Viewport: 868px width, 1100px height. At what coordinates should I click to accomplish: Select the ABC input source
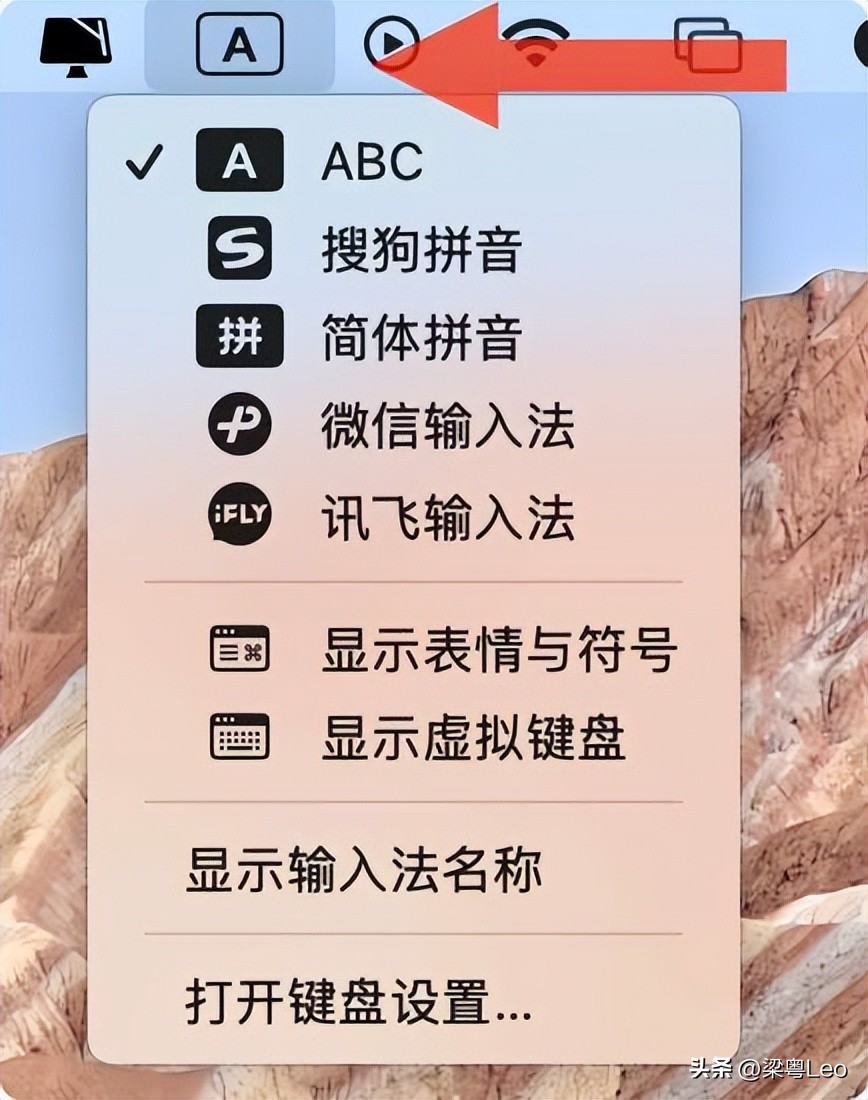370,162
